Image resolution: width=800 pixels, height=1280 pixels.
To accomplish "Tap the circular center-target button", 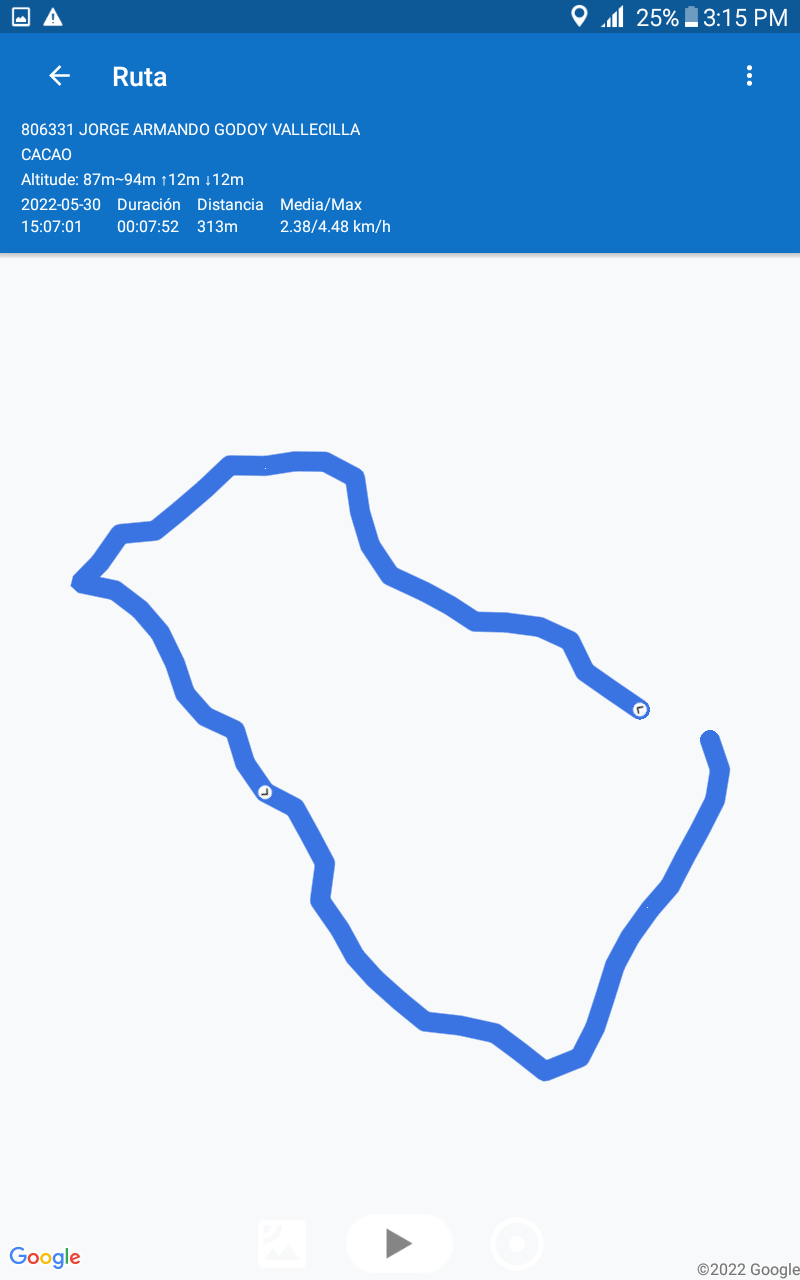I will 517,1244.
